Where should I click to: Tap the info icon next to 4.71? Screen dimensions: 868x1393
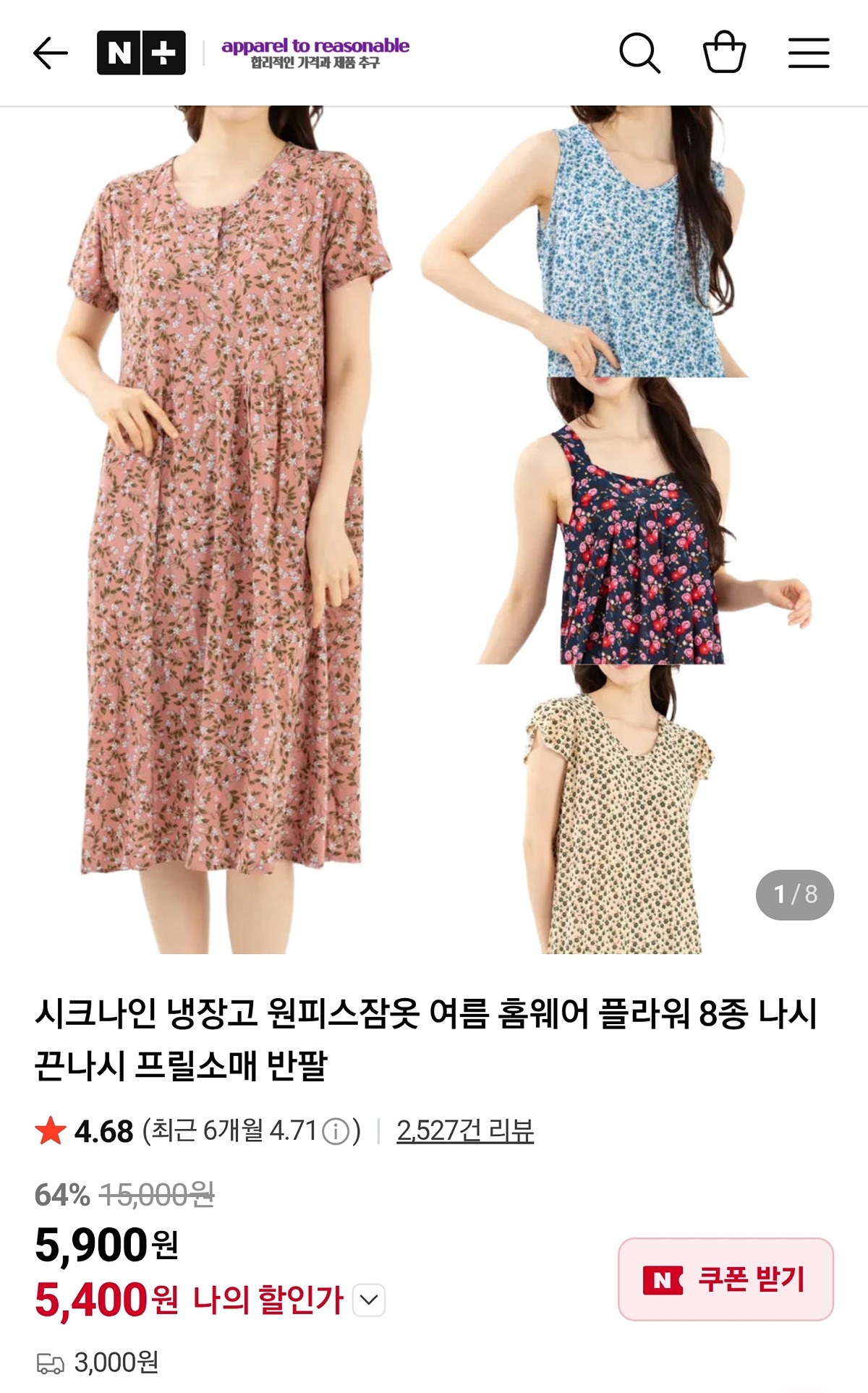tap(335, 1131)
